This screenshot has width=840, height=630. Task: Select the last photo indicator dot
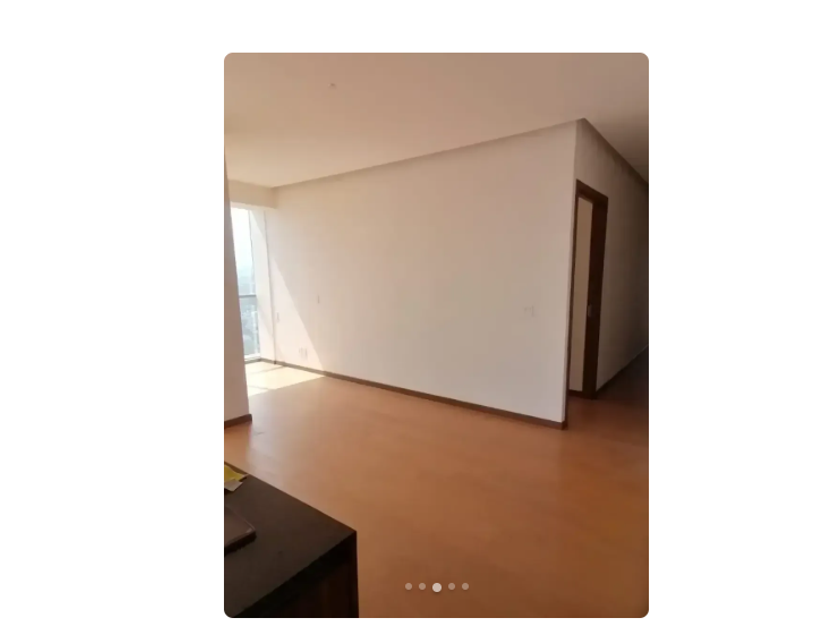[x=465, y=587]
